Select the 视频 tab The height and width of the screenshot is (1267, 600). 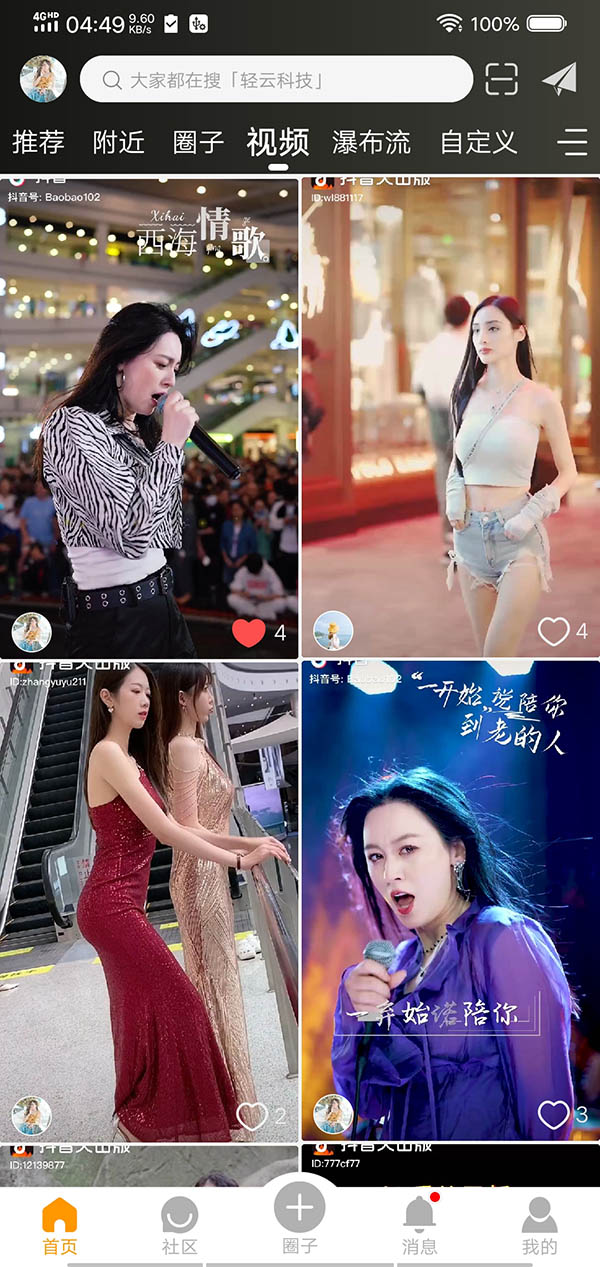(x=278, y=142)
